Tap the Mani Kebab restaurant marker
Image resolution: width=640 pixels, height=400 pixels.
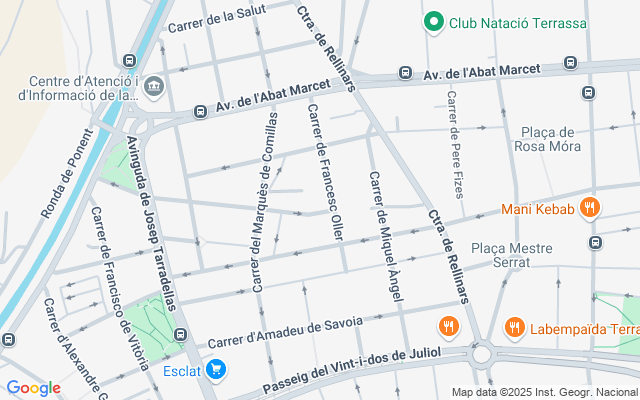pyautogui.click(x=589, y=208)
